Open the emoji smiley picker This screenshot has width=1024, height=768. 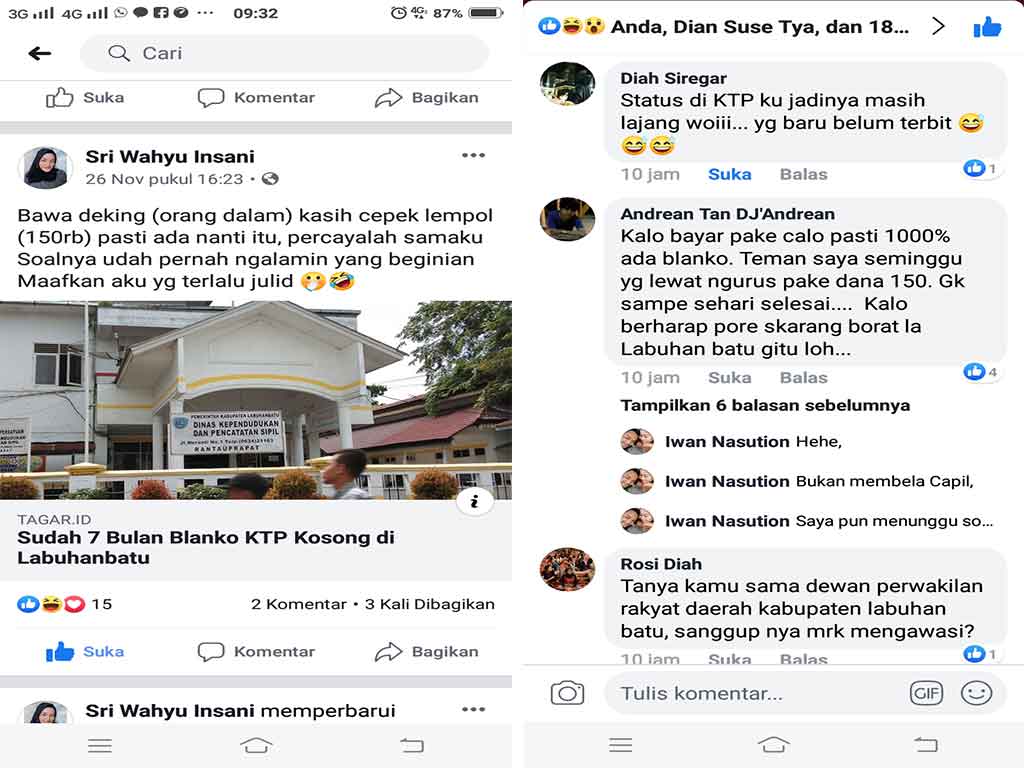[976, 693]
